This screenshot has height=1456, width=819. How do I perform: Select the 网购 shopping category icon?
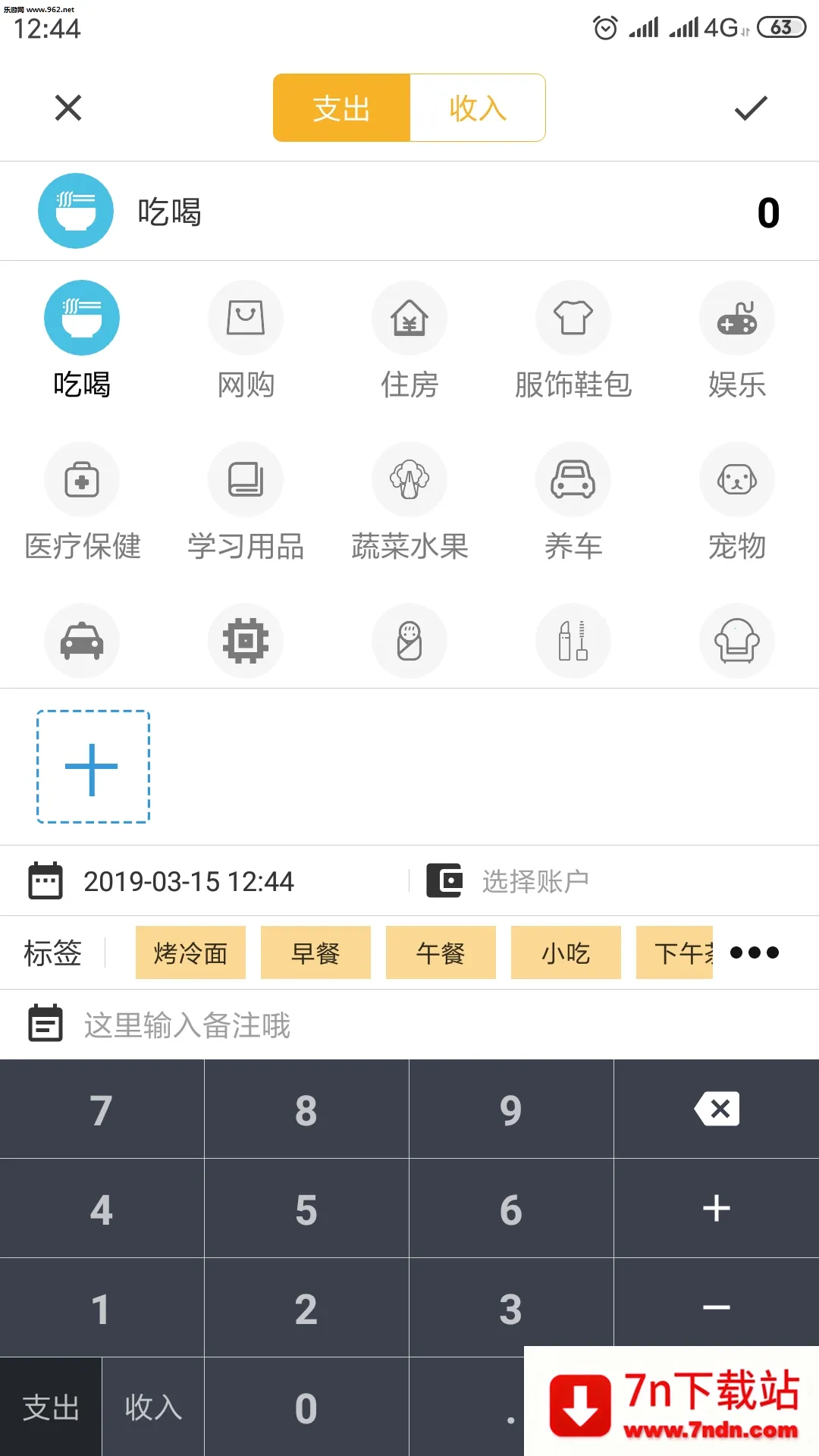pyautogui.click(x=246, y=317)
